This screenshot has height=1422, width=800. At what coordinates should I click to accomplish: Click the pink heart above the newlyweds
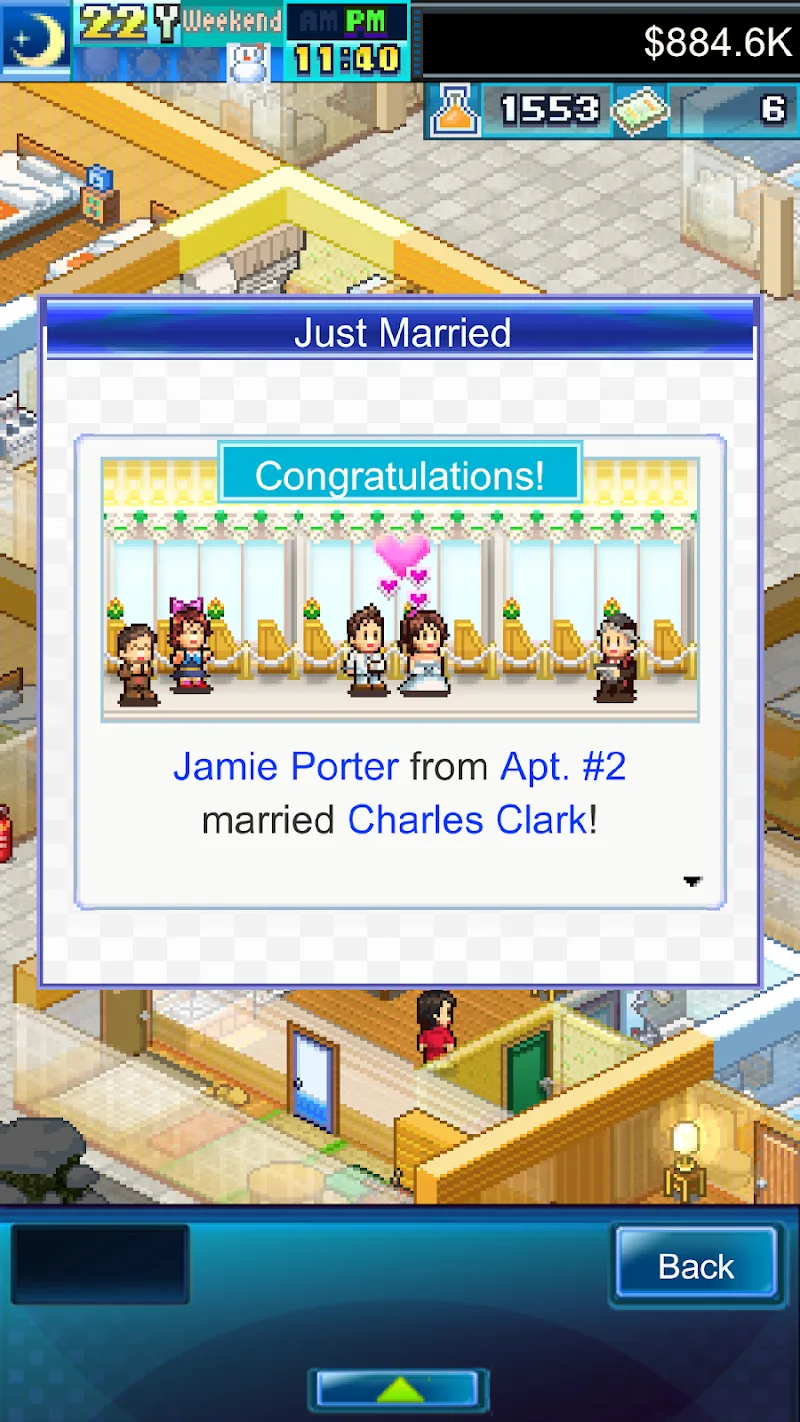[405, 552]
